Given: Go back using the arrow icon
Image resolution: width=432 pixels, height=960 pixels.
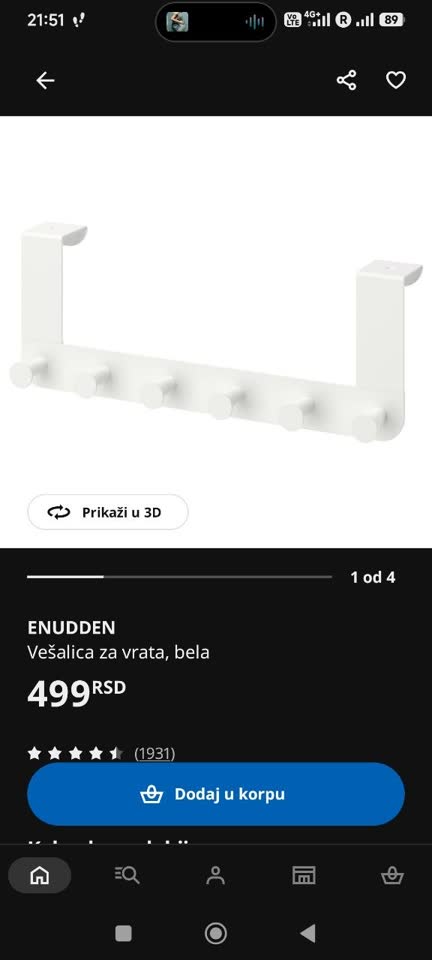Looking at the screenshot, I should click(x=45, y=80).
